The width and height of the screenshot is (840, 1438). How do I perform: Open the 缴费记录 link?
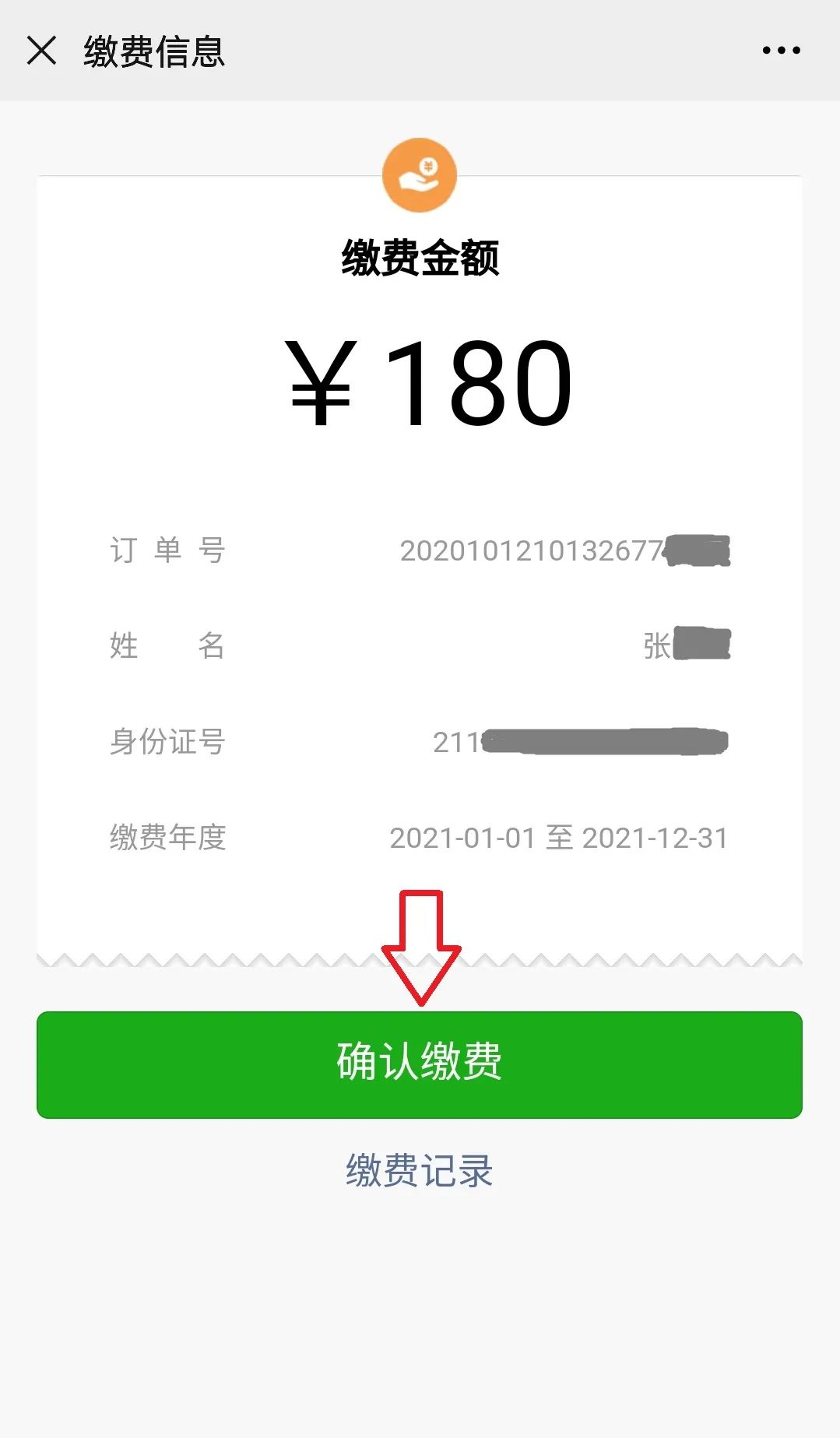(420, 1170)
